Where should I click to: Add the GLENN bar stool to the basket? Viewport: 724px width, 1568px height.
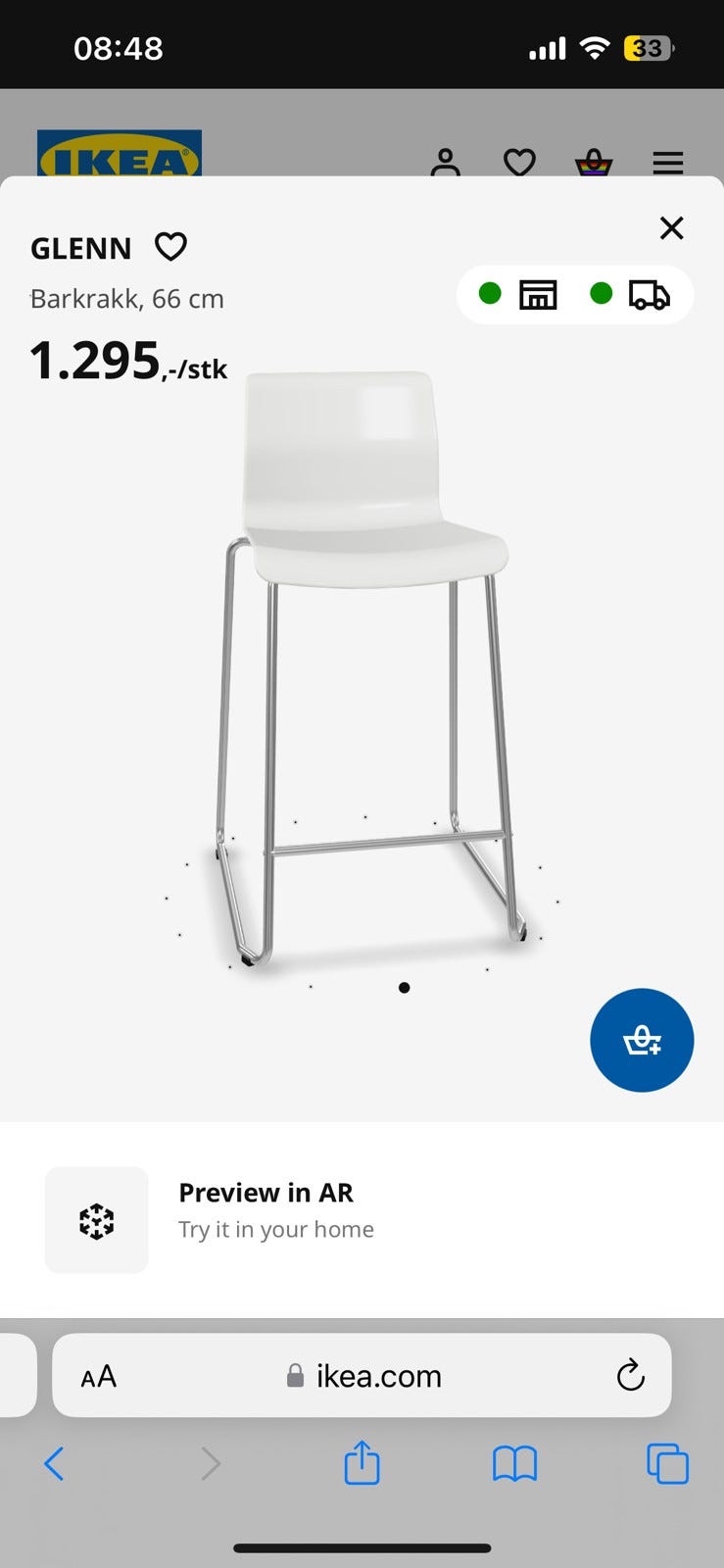[x=642, y=1040]
